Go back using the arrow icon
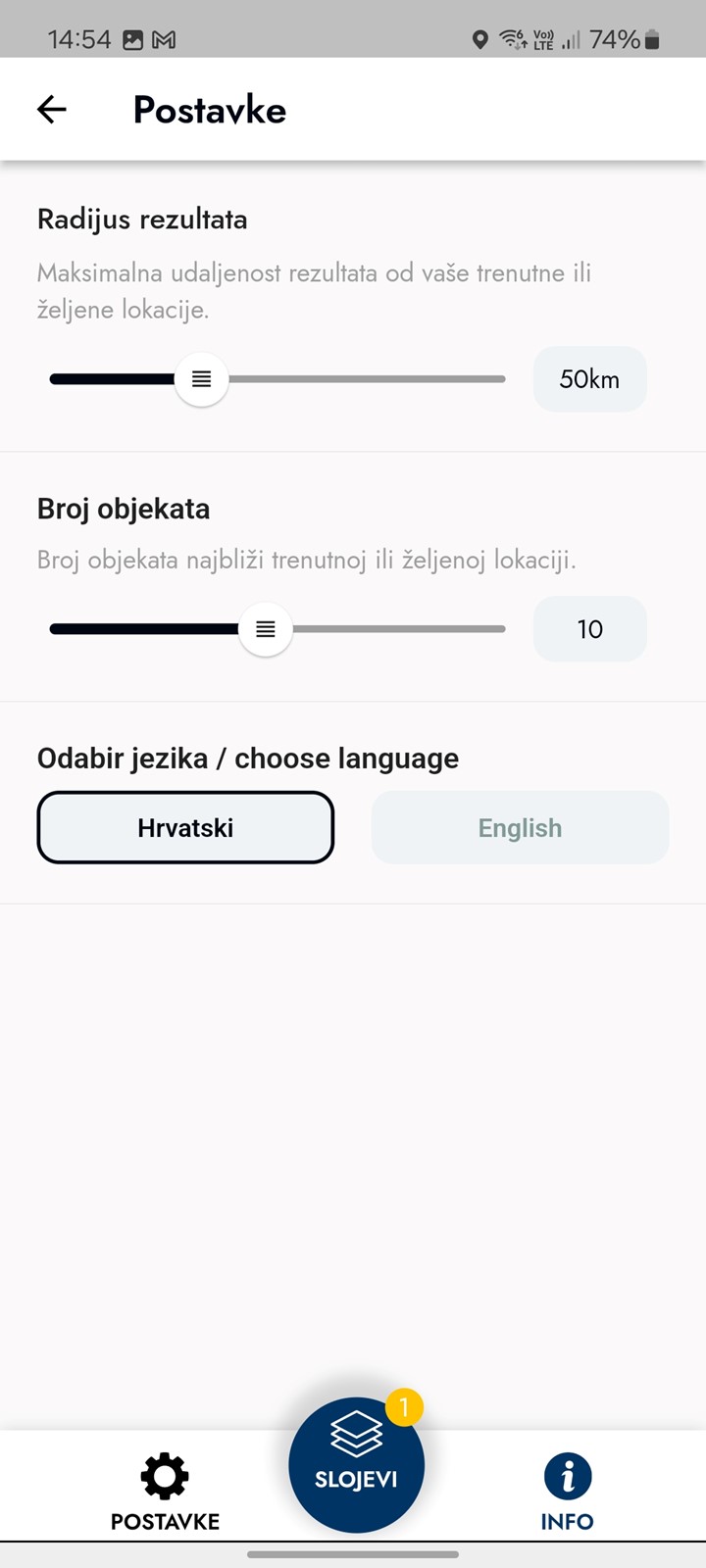706x1568 pixels. 52,110
